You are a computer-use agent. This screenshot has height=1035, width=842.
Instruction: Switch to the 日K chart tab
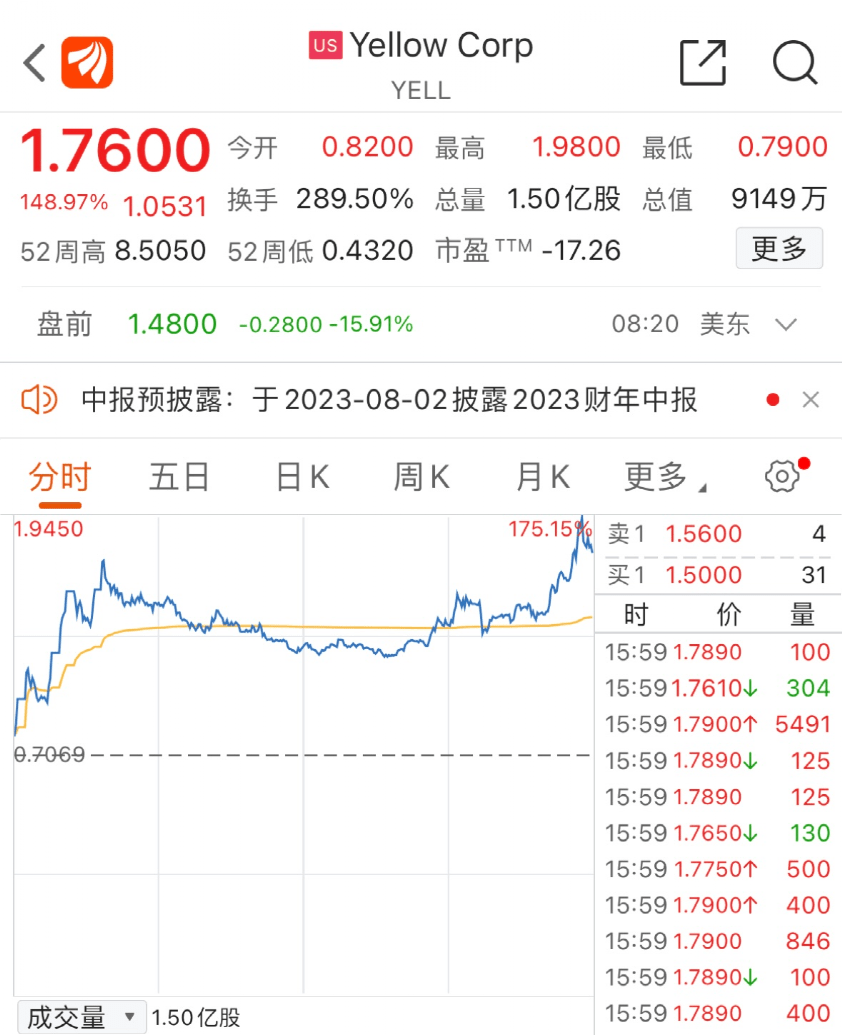pos(302,477)
